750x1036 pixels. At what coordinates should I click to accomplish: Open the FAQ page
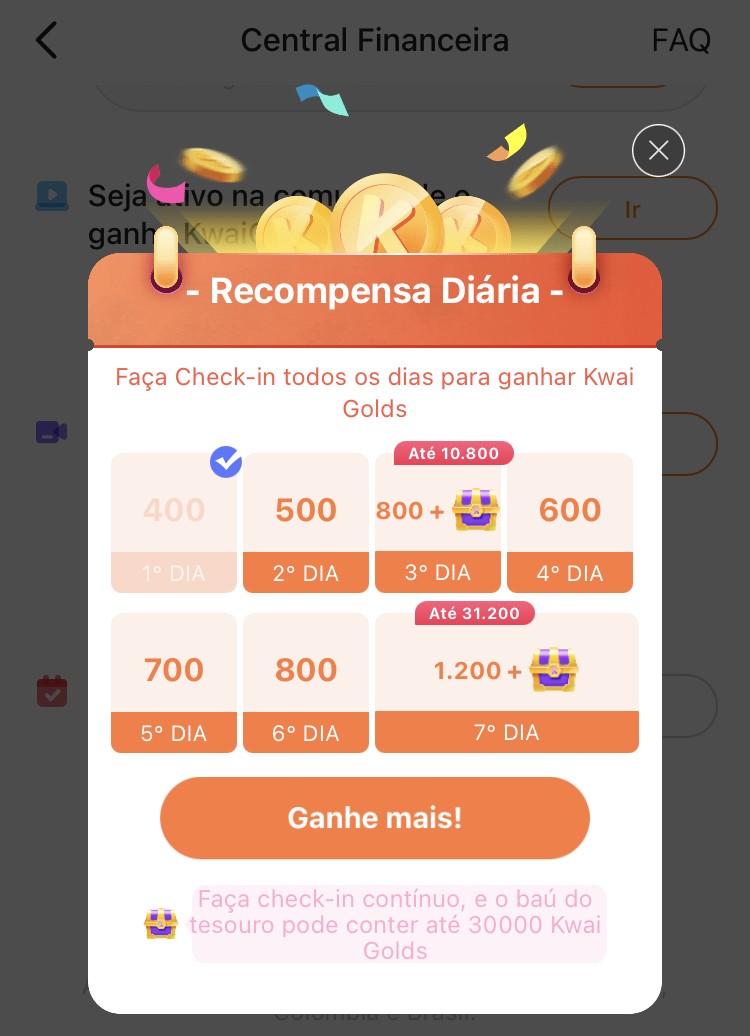click(x=681, y=40)
